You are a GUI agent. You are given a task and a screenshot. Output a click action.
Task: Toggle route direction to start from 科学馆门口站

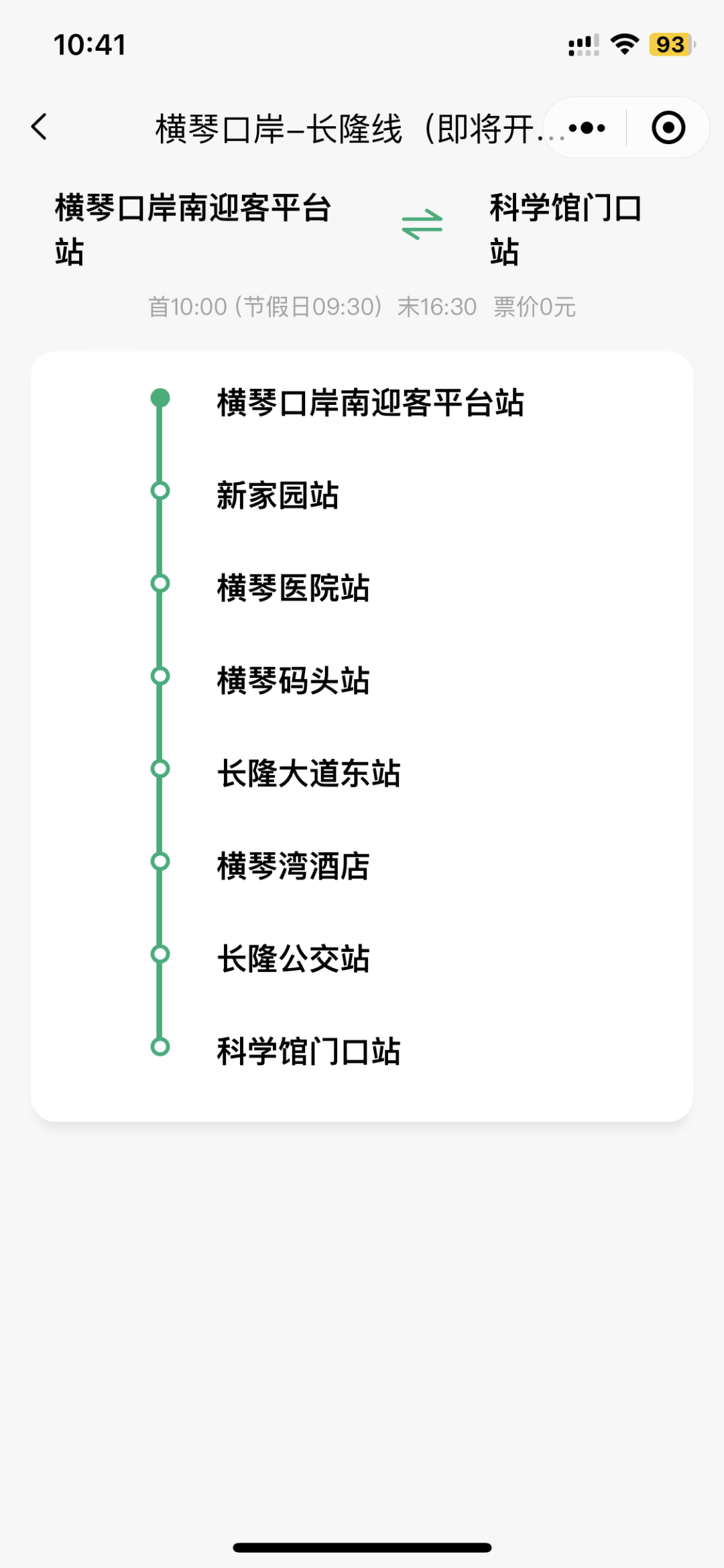tap(422, 224)
